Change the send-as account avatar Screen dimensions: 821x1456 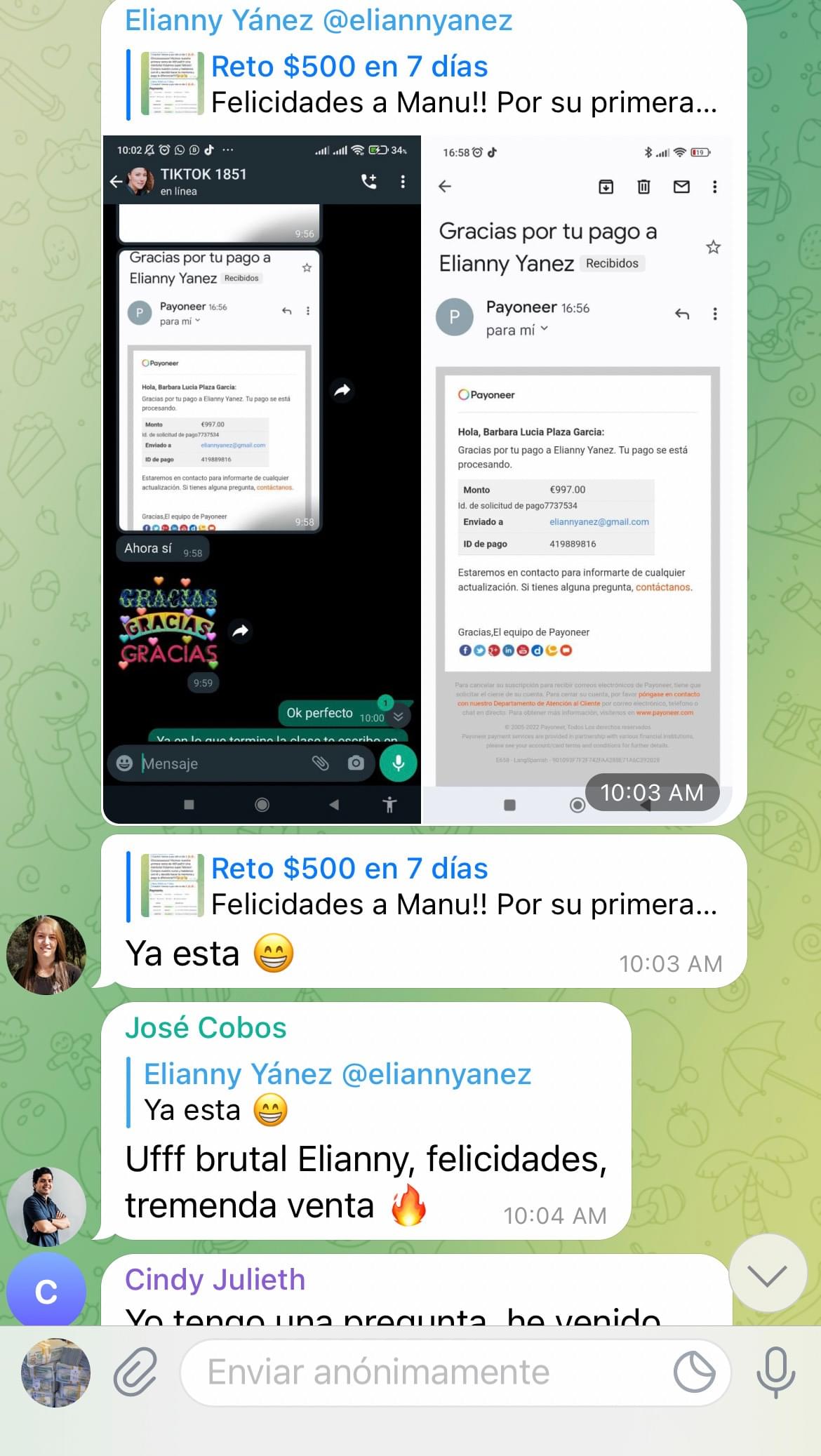click(56, 1372)
